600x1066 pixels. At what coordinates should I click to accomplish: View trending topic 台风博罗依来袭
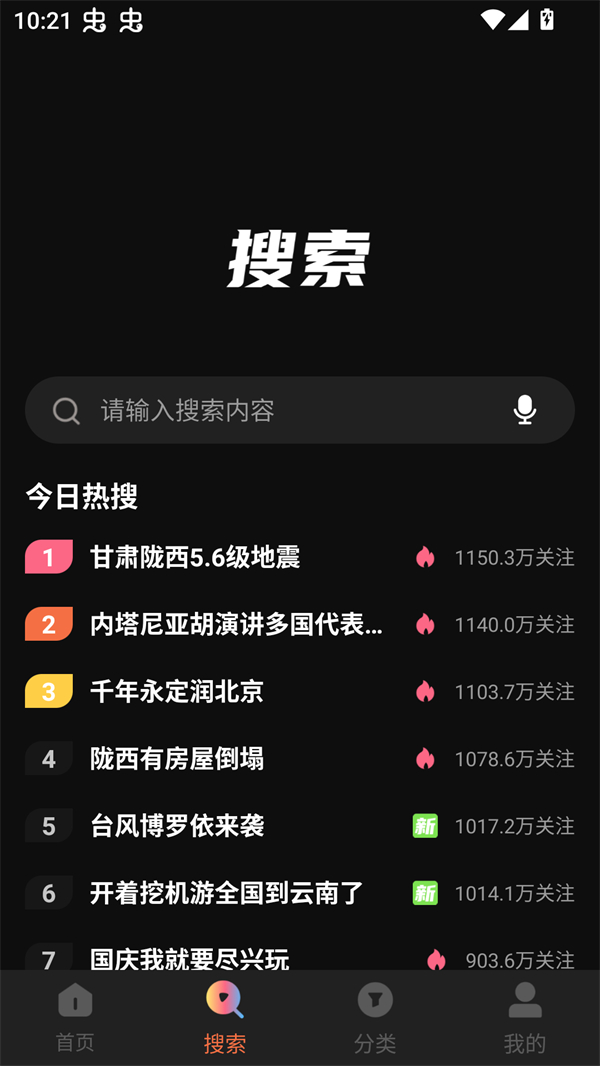pos(177,825)
